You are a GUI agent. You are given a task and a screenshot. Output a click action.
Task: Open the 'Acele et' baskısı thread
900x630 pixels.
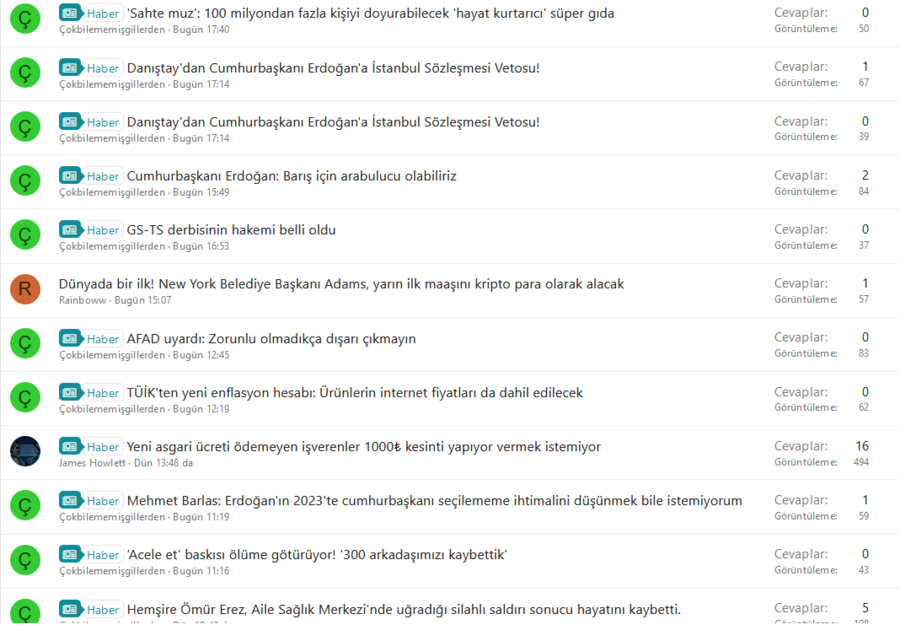[316, 555]
